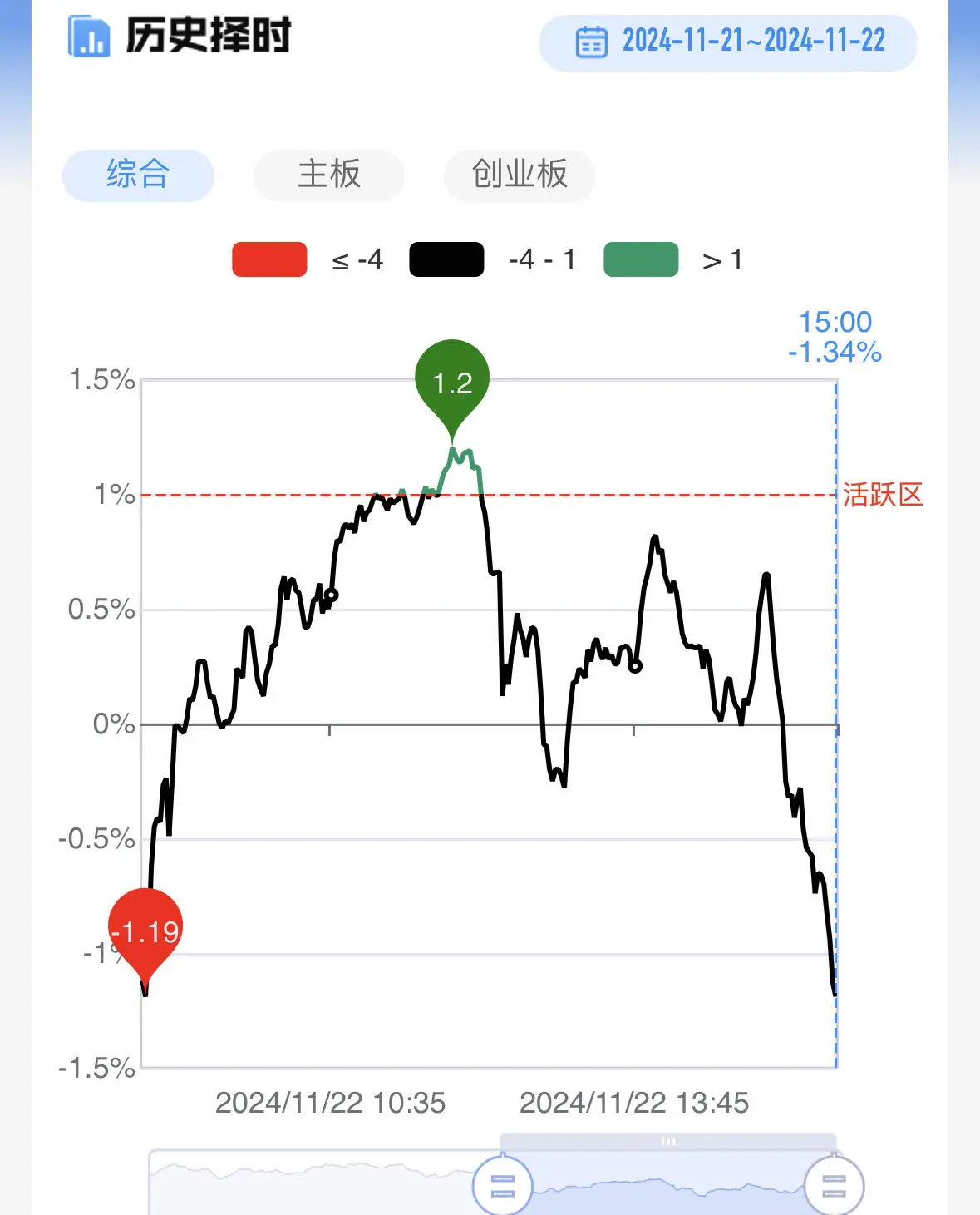The height and width of the screenshot is (1215, 980).
Task: Toggle the green > 1 legend item
Action: coord(642,259)
